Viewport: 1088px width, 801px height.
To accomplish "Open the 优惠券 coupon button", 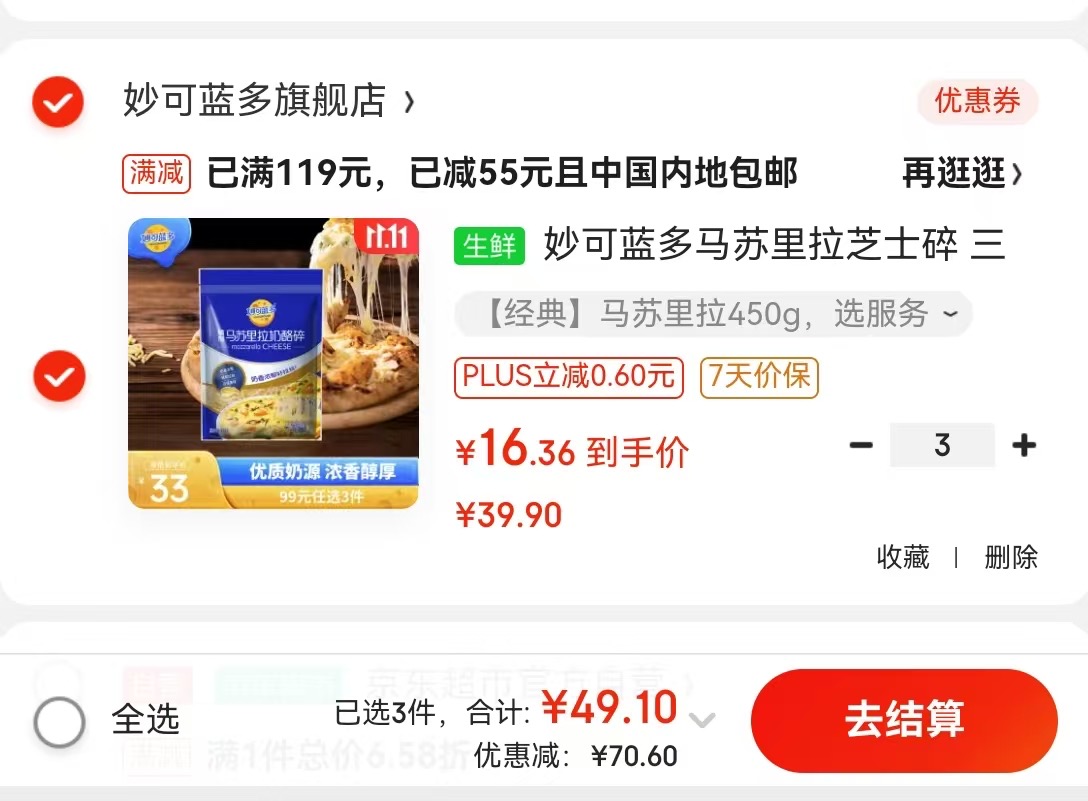I will pos(977,101).
